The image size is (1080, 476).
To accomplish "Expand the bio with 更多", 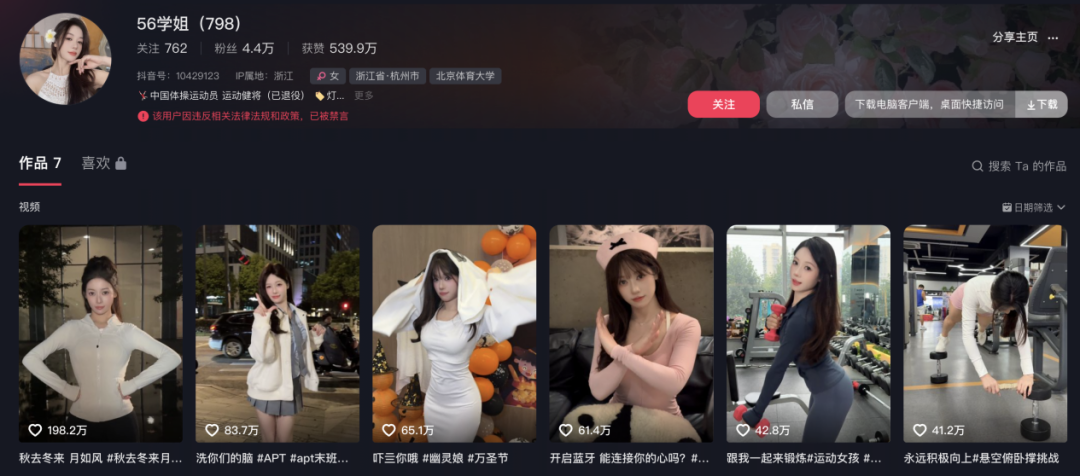I will [363, 96].
